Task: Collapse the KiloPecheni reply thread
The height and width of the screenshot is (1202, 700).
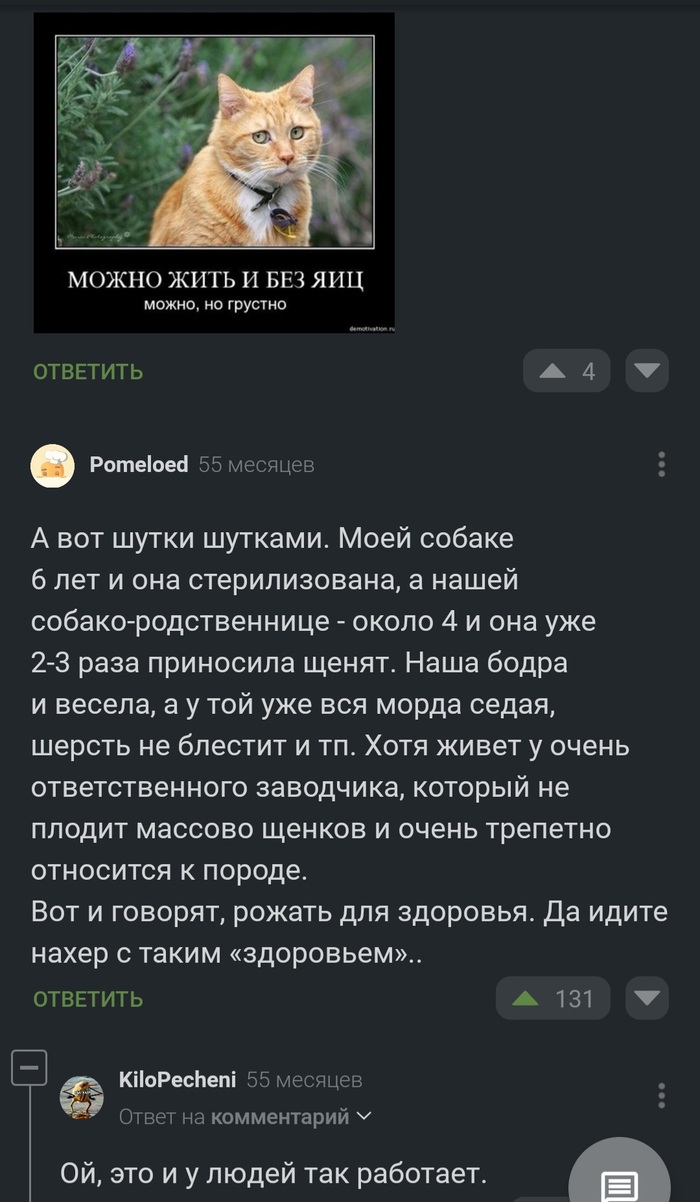Action: (29, 1069)
